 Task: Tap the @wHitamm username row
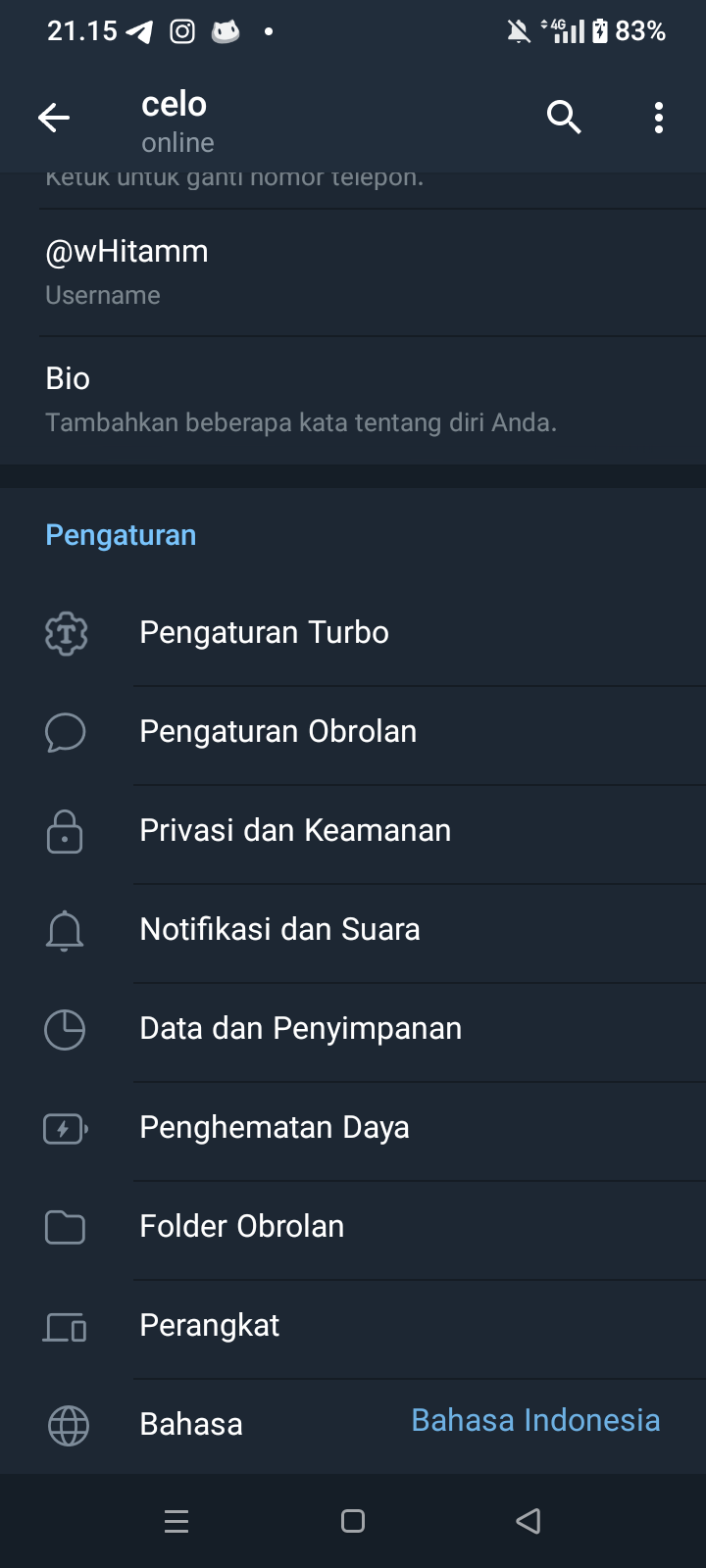coord(353,271)
